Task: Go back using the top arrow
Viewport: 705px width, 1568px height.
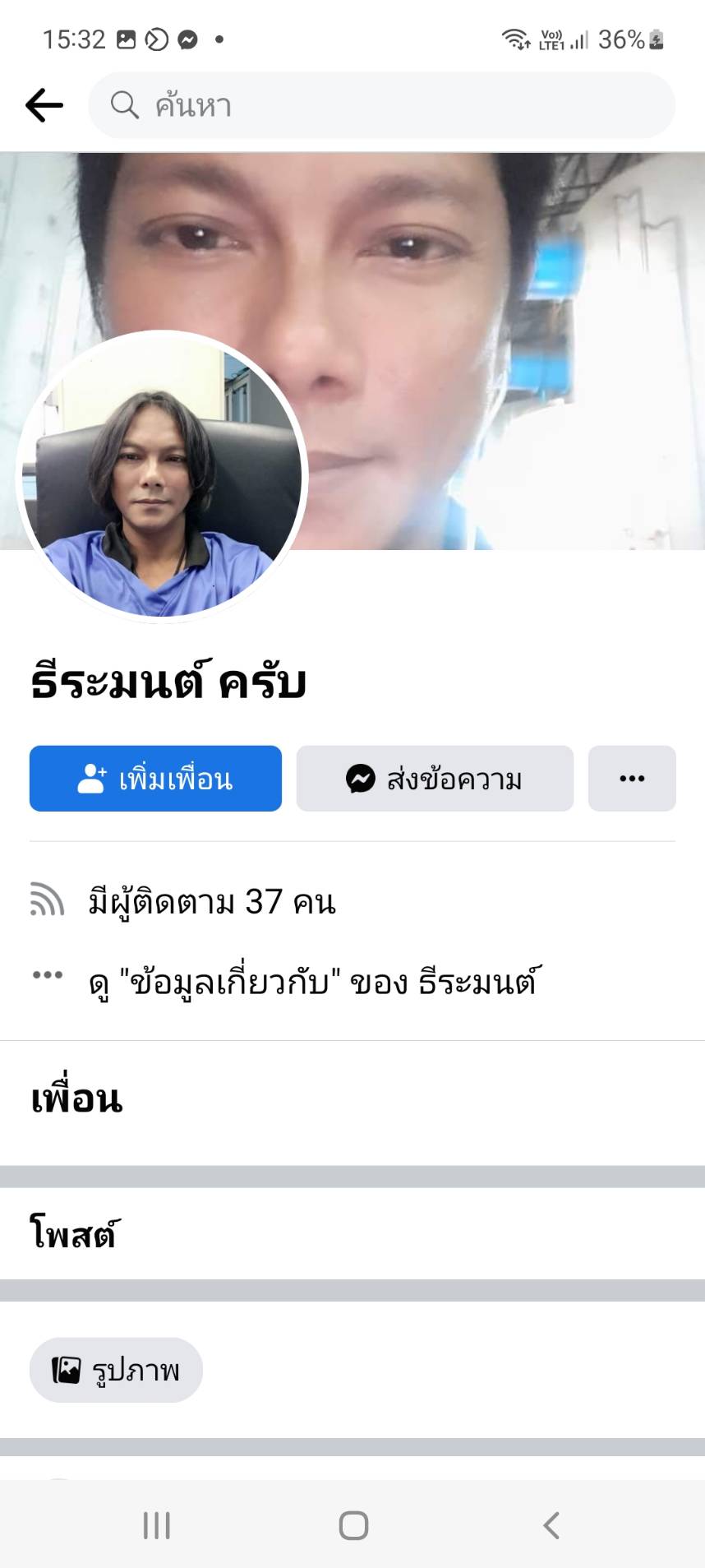Action: (x=44, y=105)
